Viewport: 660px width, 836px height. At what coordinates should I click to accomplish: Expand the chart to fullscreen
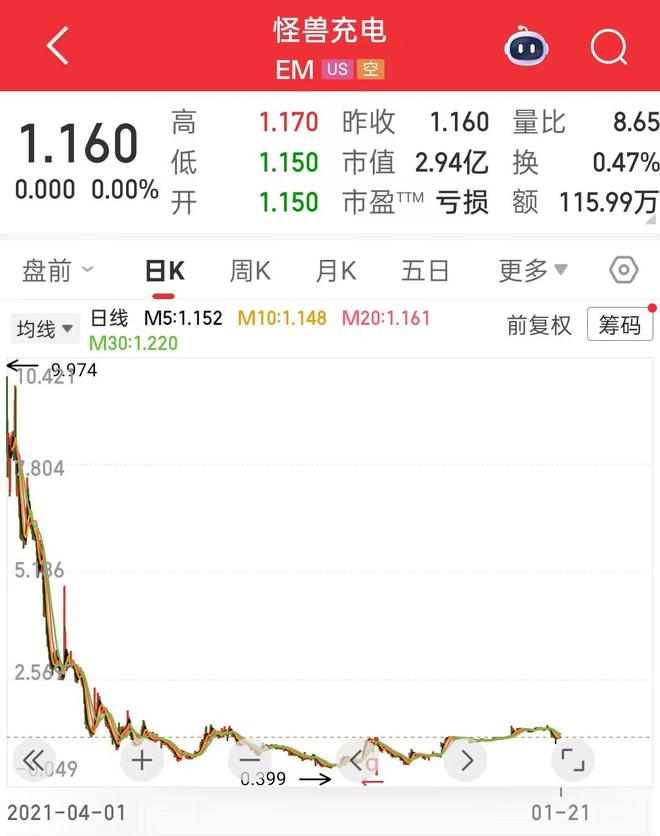tap(572, 760)
